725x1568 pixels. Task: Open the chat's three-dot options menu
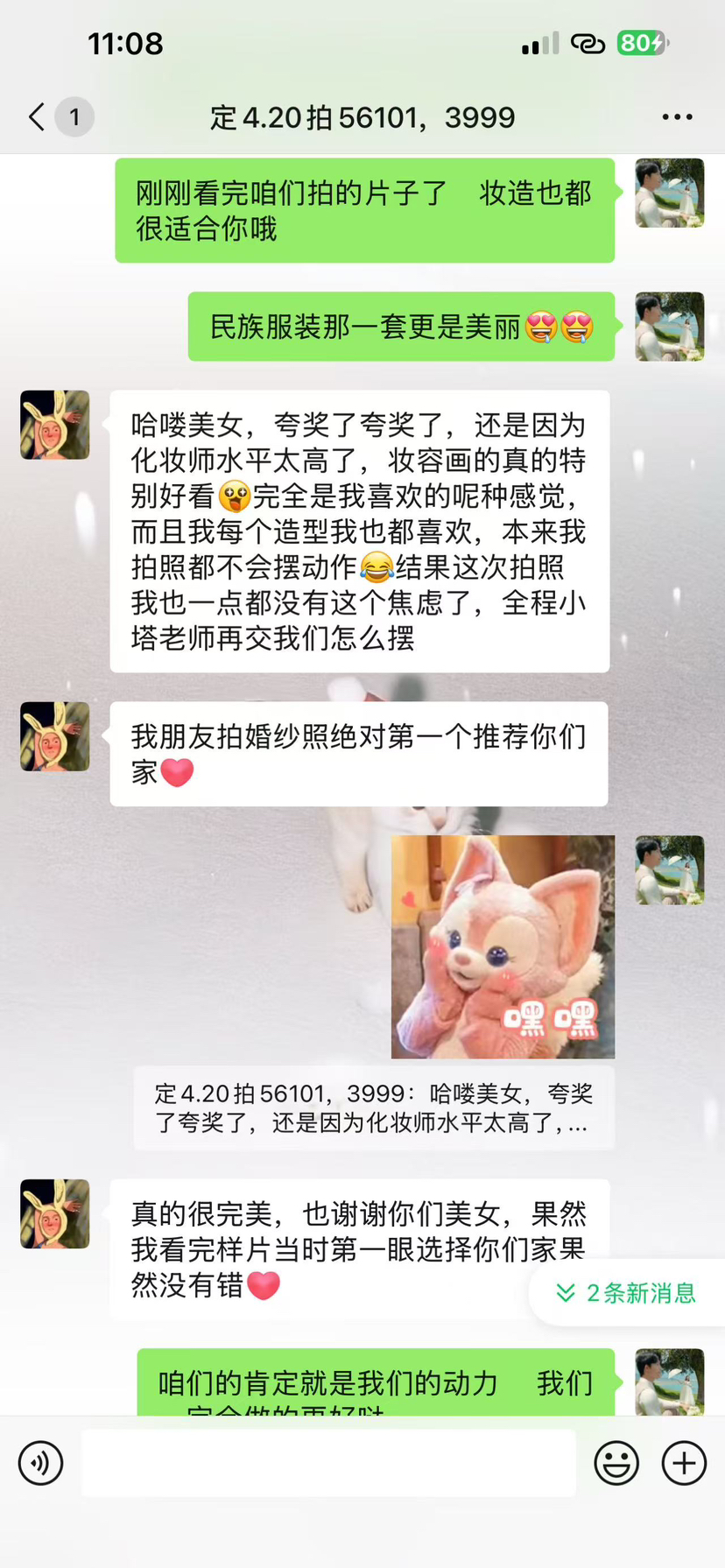(x=677, y=116)
